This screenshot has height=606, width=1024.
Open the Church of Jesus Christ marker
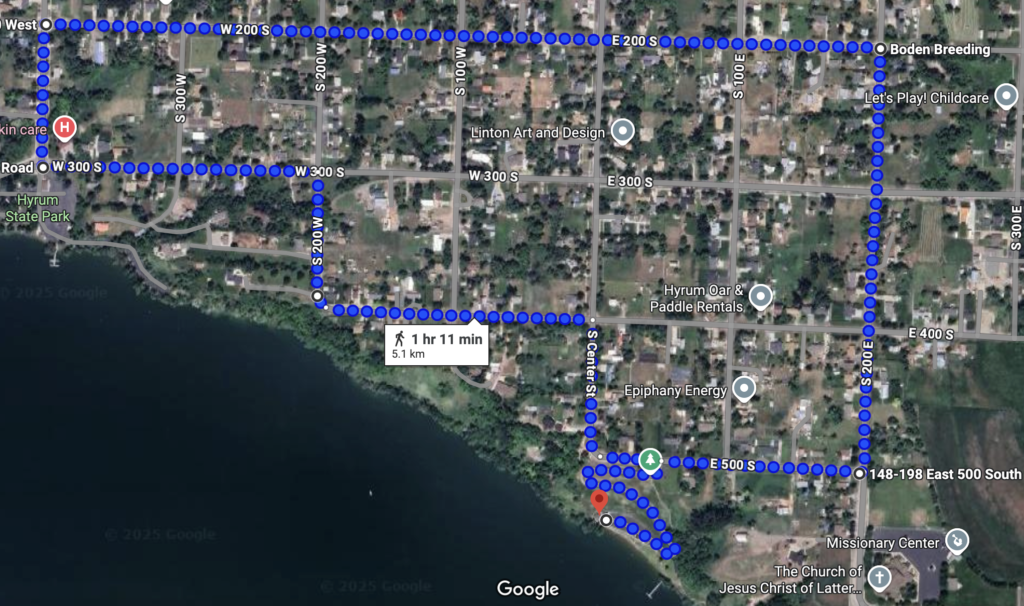877,578
